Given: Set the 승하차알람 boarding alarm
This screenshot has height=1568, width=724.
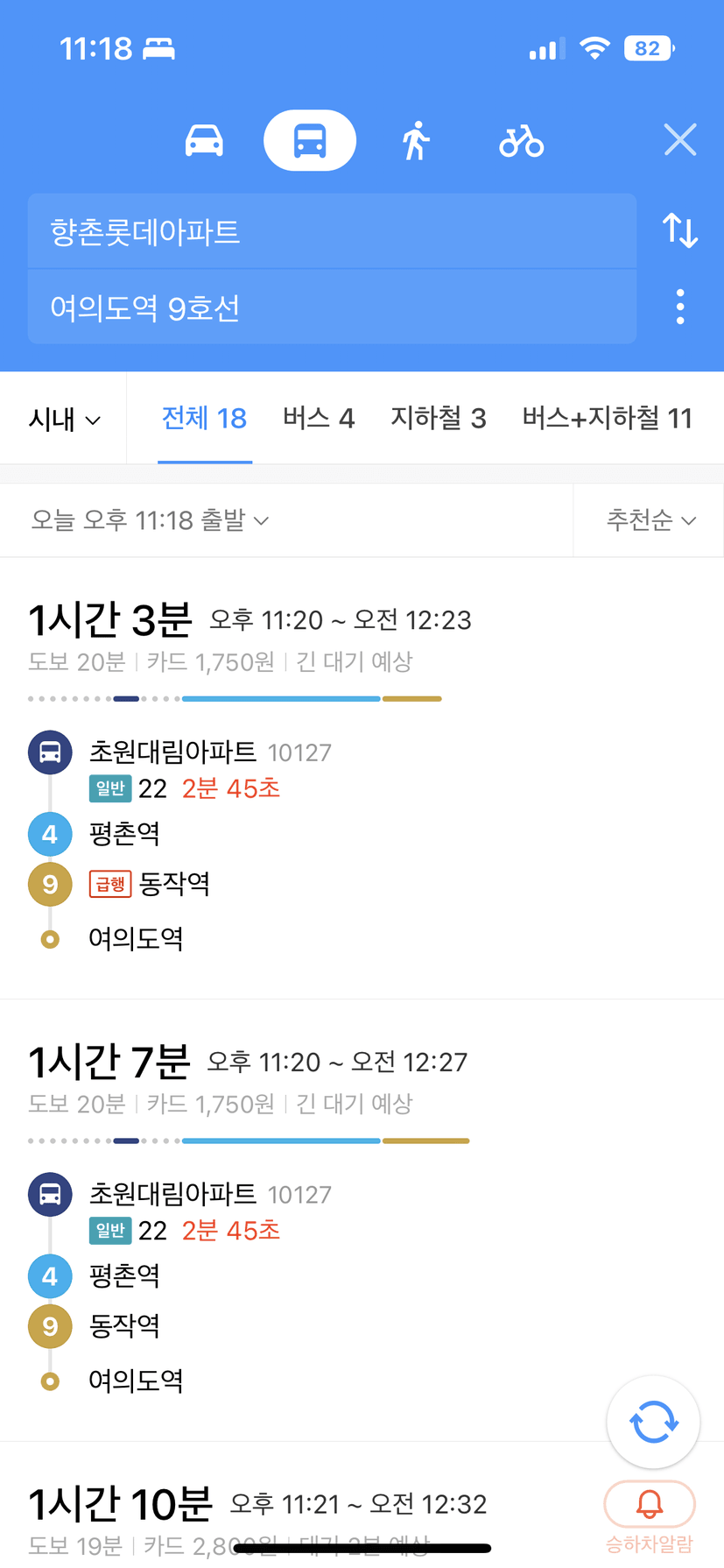Looking at the screenshot, I should (x=650, y=1515).
